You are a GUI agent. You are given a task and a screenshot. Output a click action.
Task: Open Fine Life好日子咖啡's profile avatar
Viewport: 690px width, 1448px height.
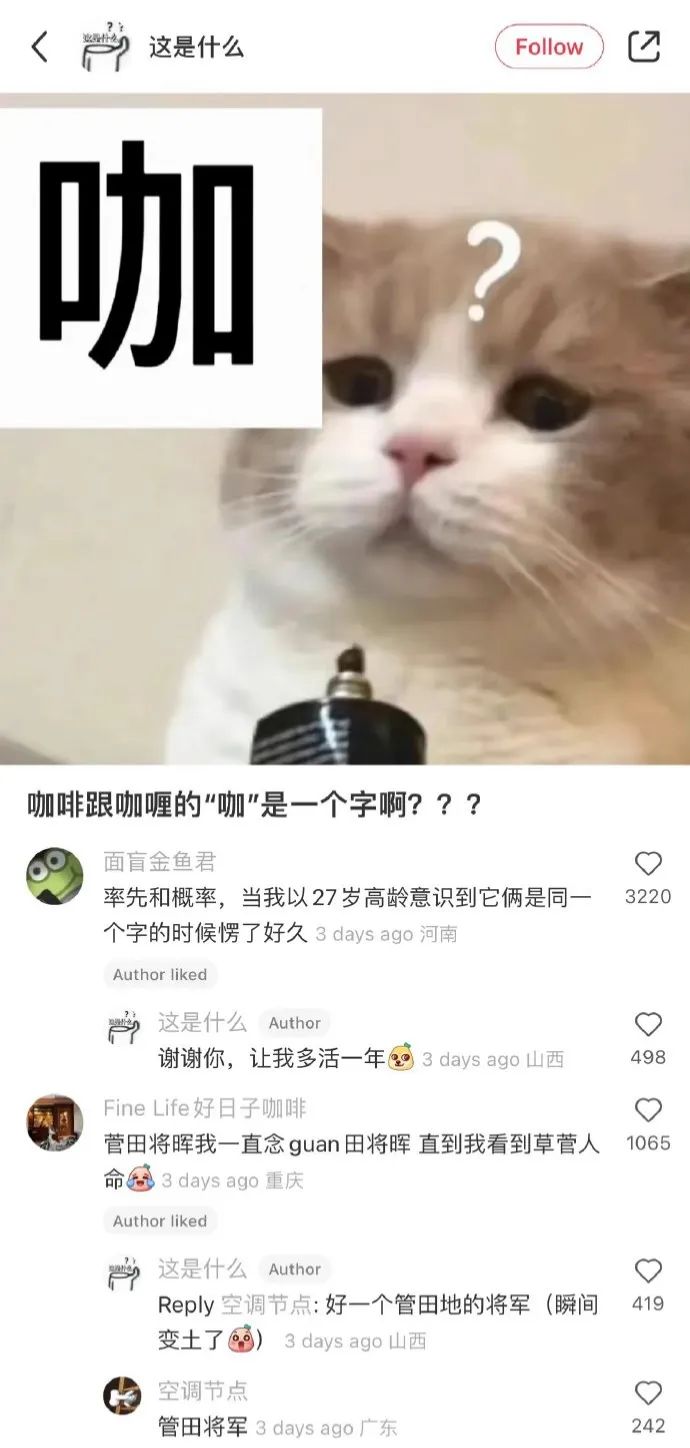(x=55, y=1122)
